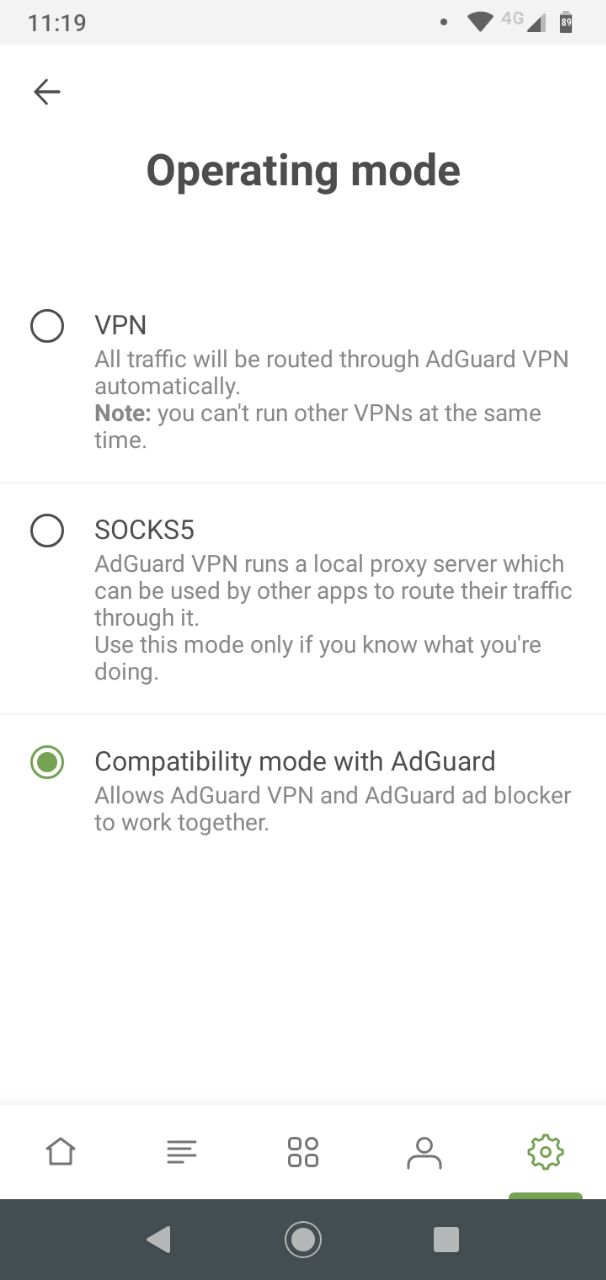Screen dimensions: 606x1280
Task: Open the home tab
Action: (x=61, y=1152)
